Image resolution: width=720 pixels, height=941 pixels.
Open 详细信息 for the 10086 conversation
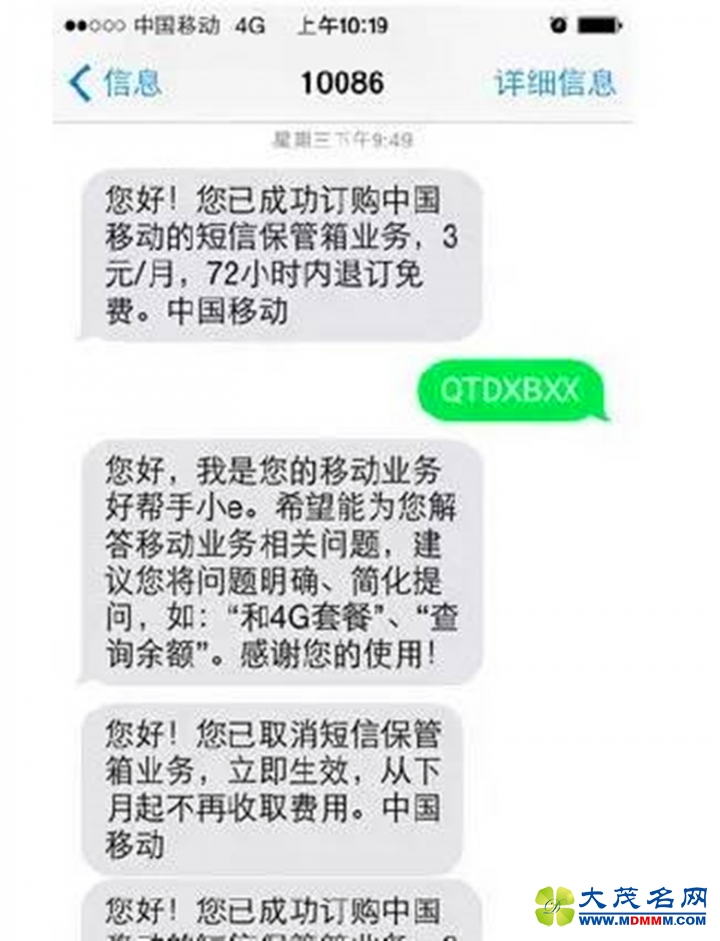pyautogui.click(x=555, y=83)
